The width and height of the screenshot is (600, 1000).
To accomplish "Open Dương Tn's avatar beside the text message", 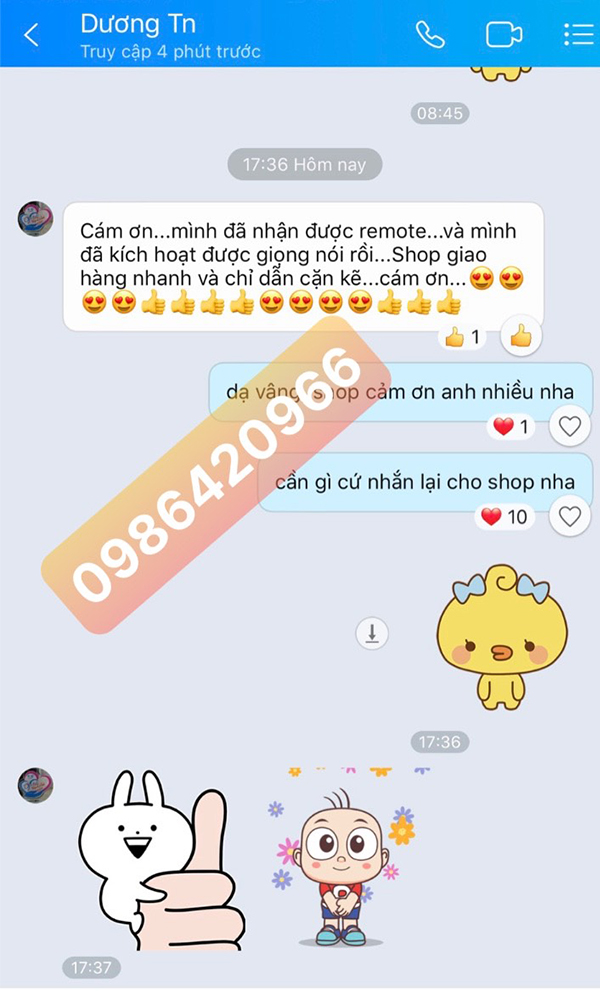I will (35, 218).
